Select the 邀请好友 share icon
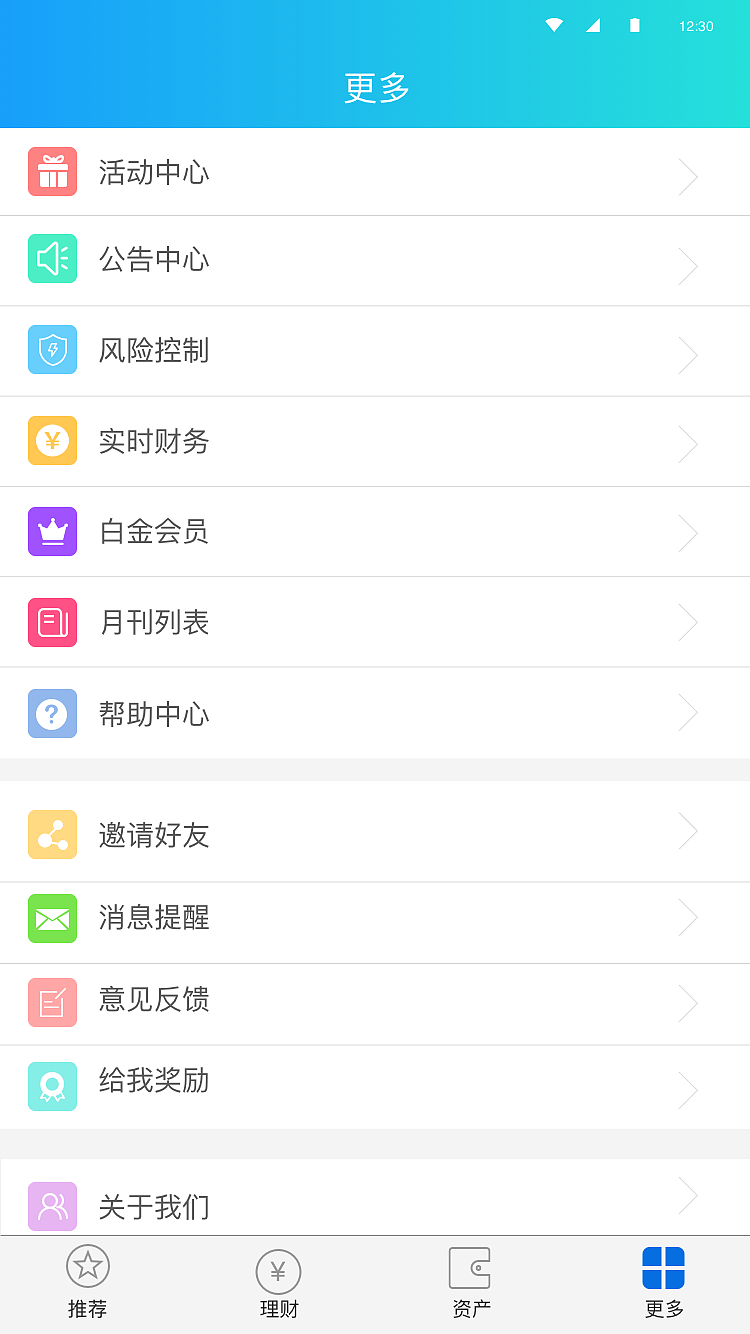 [x=52, y=834]
